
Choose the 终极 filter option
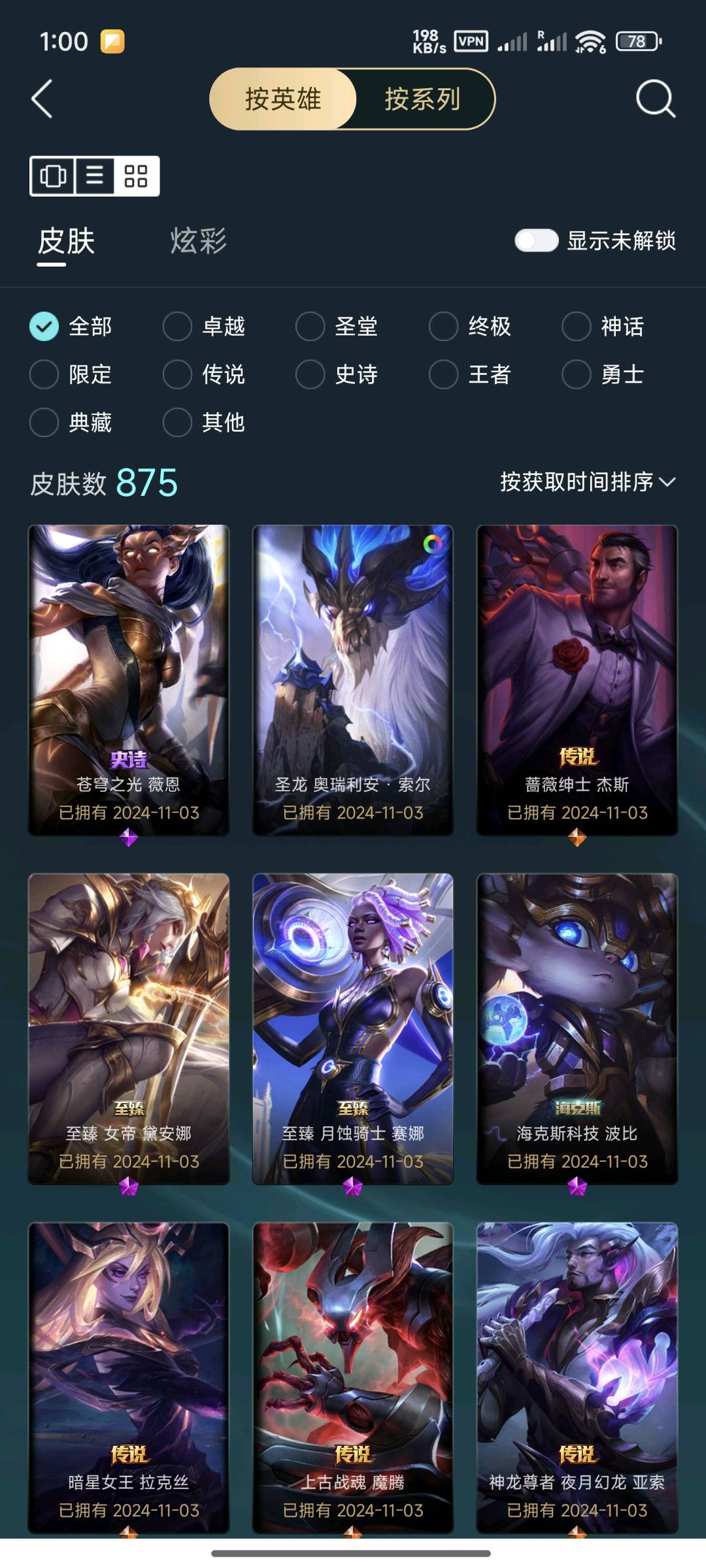point(470,326)
